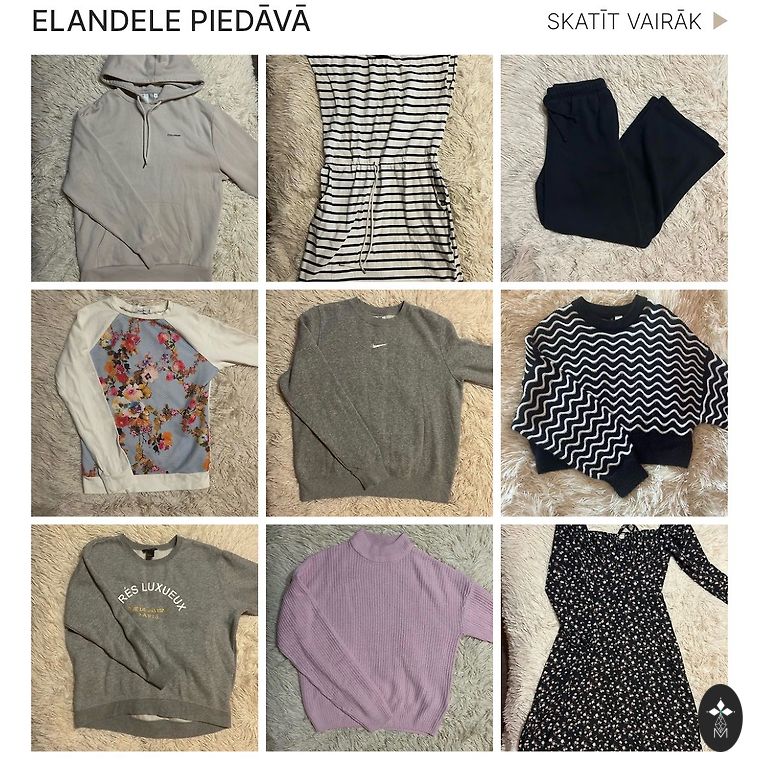View the striped drawstring dress listing
The image size is (759, 768).
coord(379,168)
